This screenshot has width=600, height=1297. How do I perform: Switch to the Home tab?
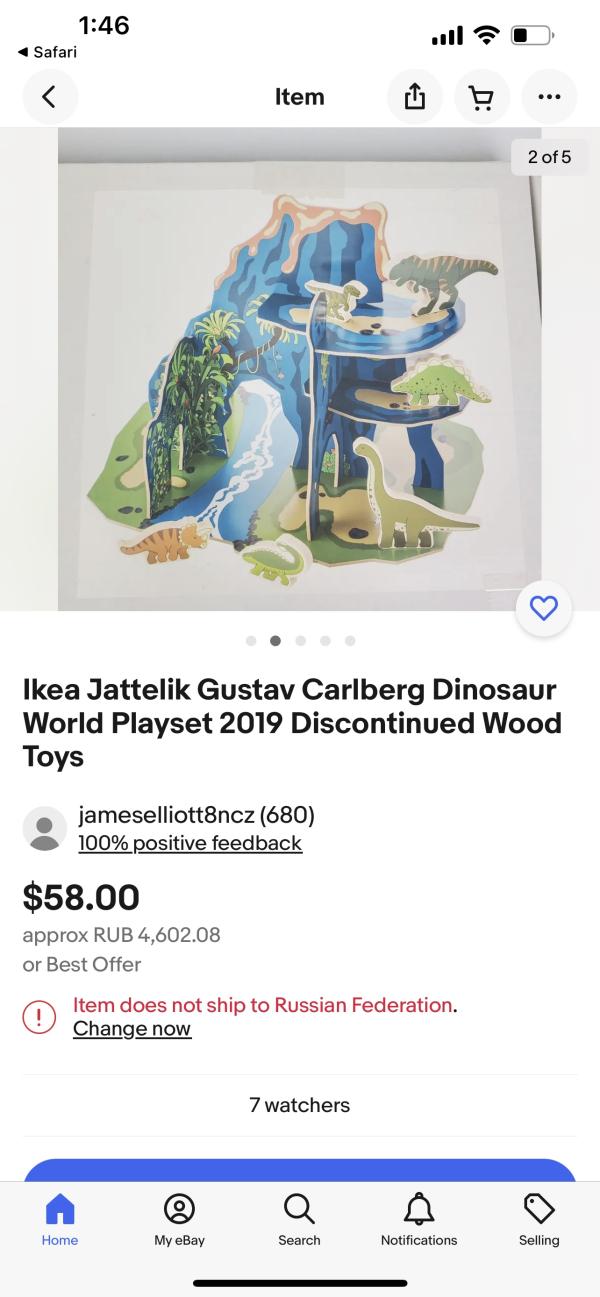point(60,1220)
